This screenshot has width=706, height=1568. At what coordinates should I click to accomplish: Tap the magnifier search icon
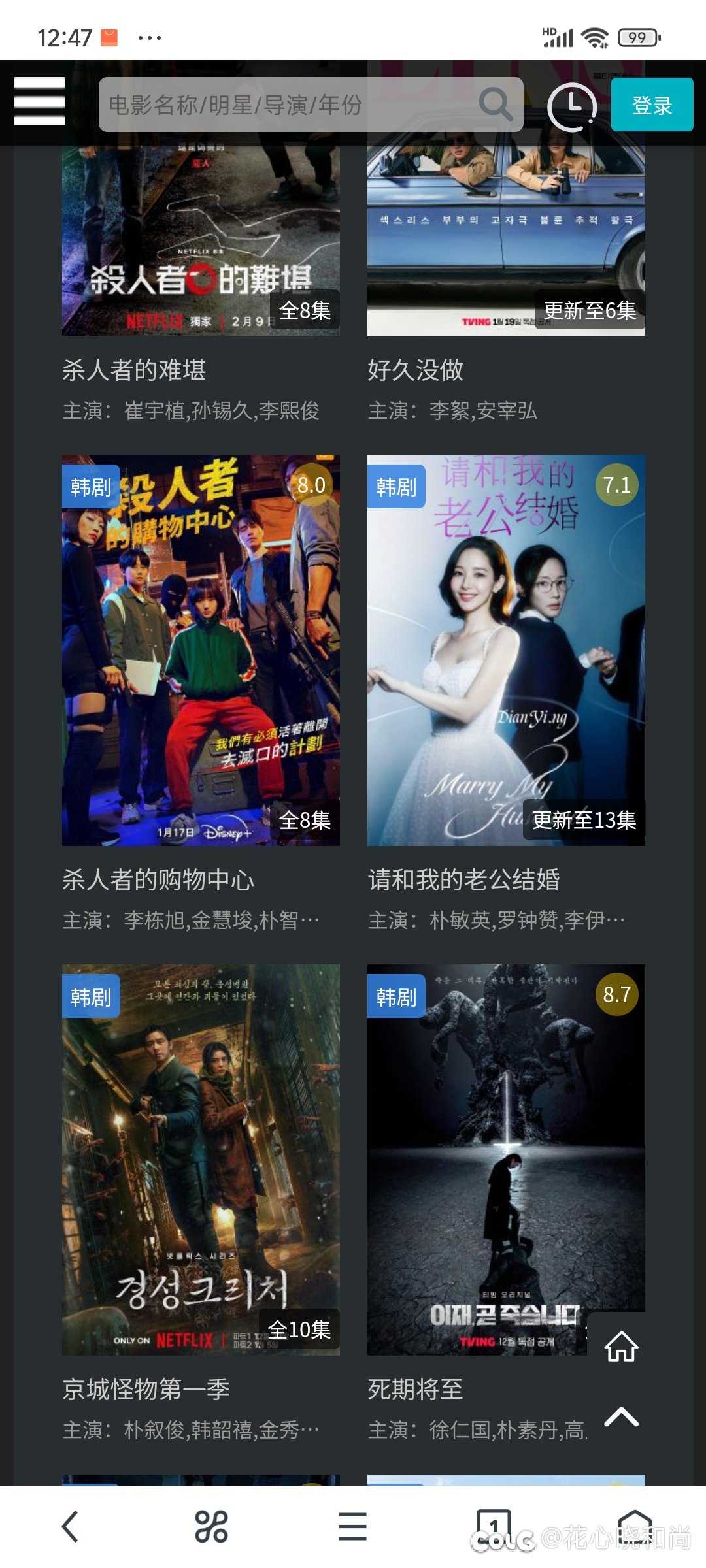[496, 105]
